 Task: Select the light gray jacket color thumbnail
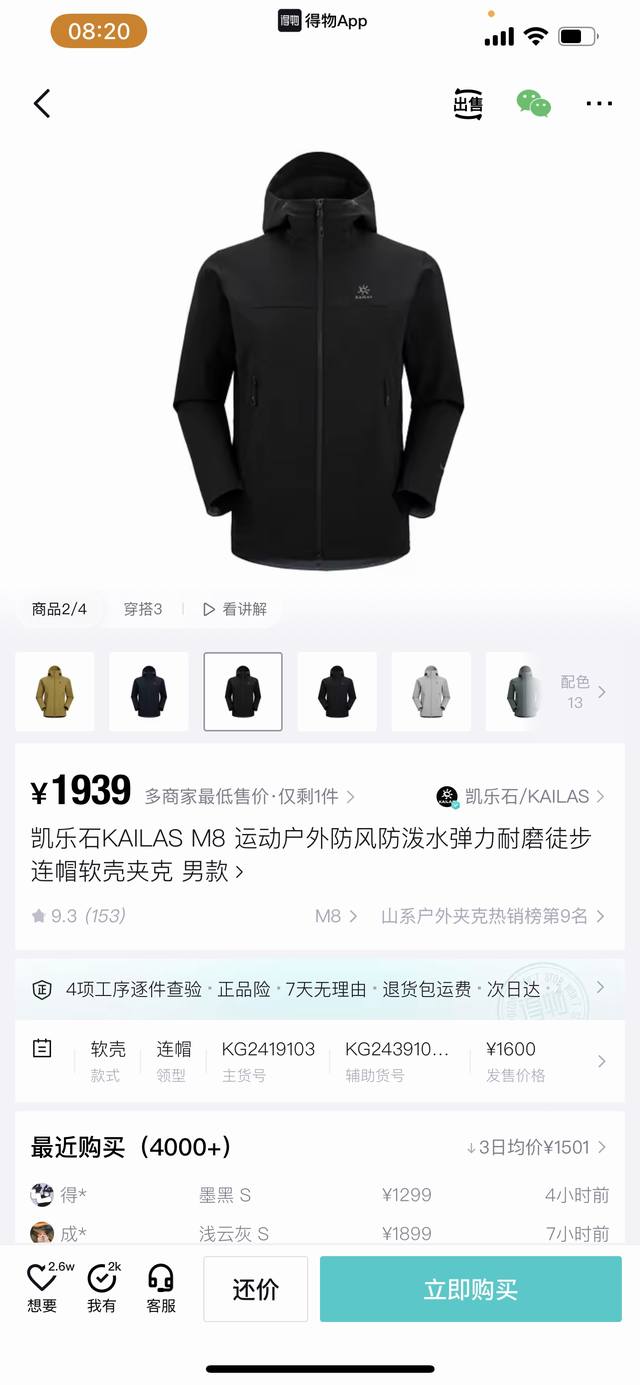[431, 691]
